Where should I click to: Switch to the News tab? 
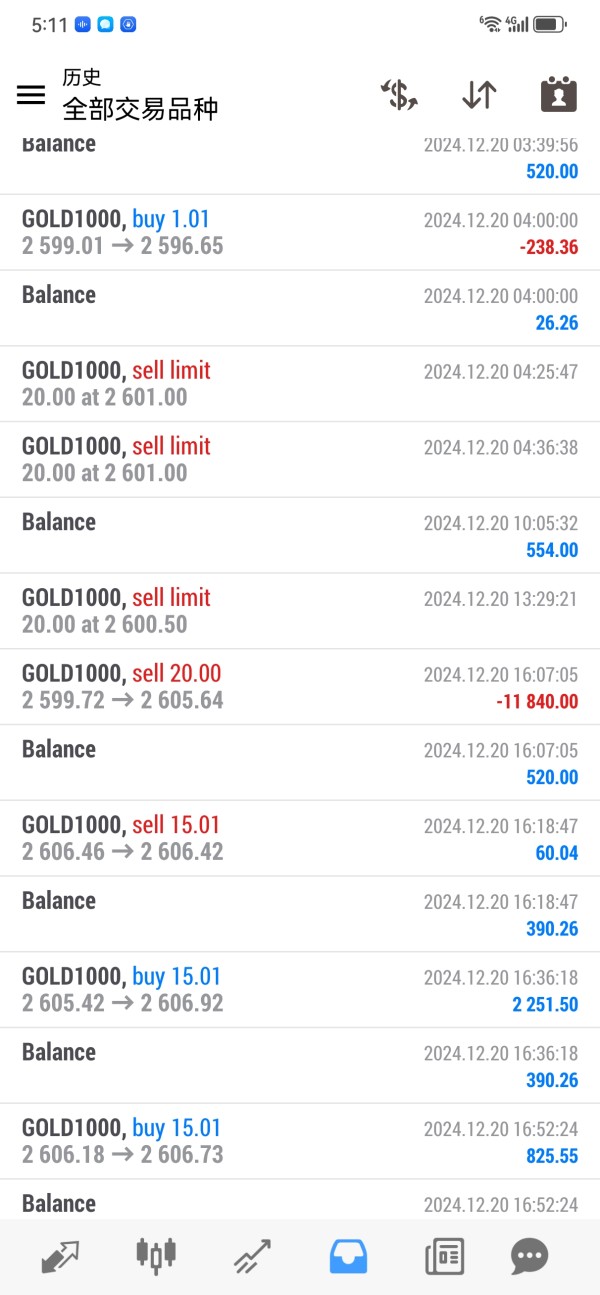tap(444, 1255)
